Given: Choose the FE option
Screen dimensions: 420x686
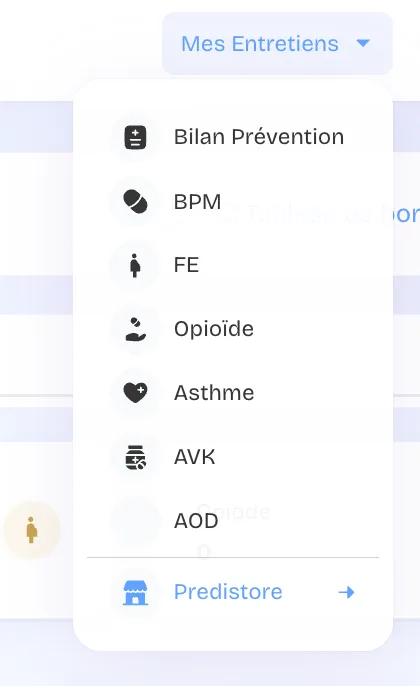Looking at the screenshot, I should [x=233, y=265].
